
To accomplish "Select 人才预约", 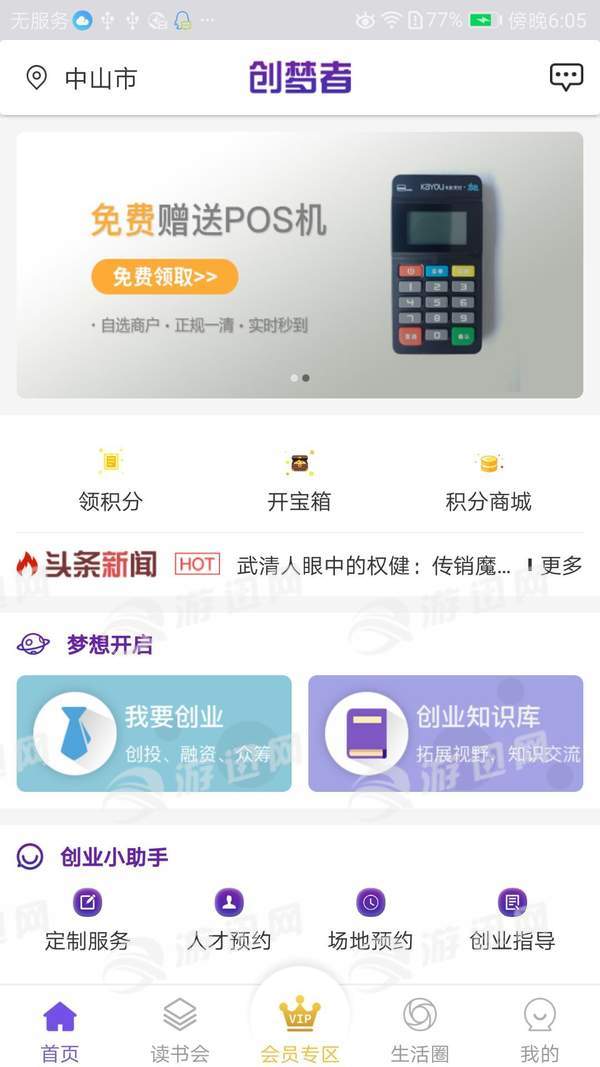I will pos(229,921).
